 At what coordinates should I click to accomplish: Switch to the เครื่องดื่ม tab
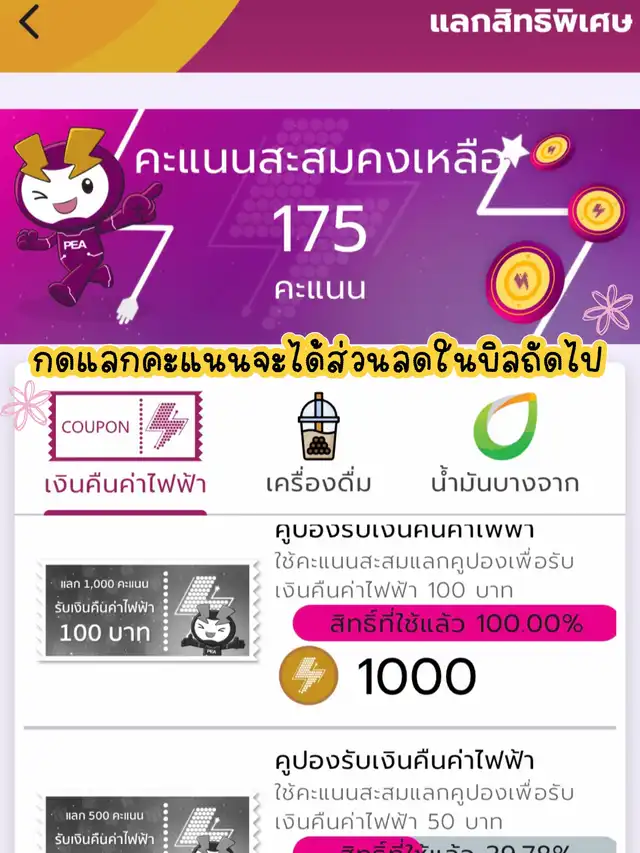click(319, 445)
